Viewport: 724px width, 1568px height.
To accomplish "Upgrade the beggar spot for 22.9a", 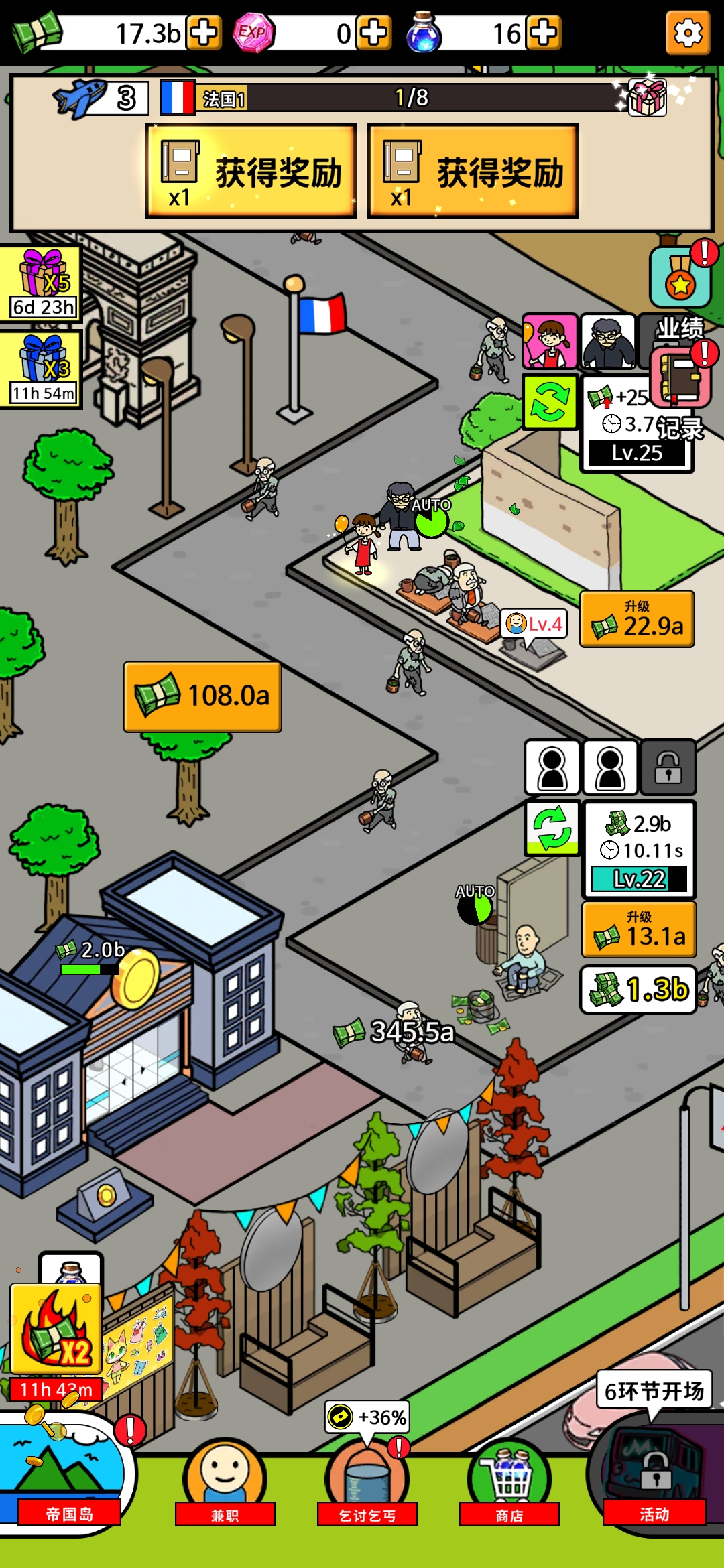I will tap(637, 619).
